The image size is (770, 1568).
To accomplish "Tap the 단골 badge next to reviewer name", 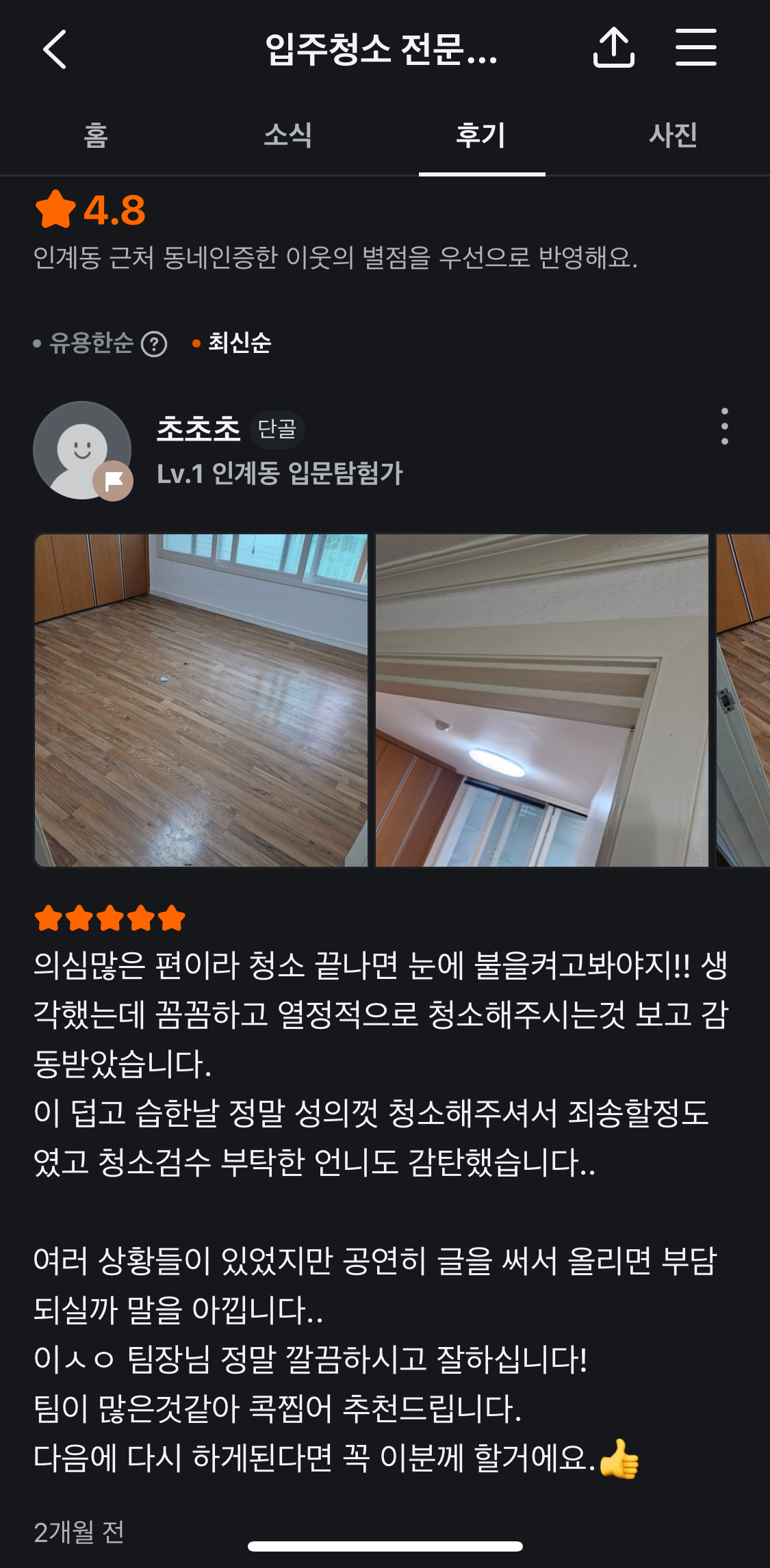I will tap(276, 430).
